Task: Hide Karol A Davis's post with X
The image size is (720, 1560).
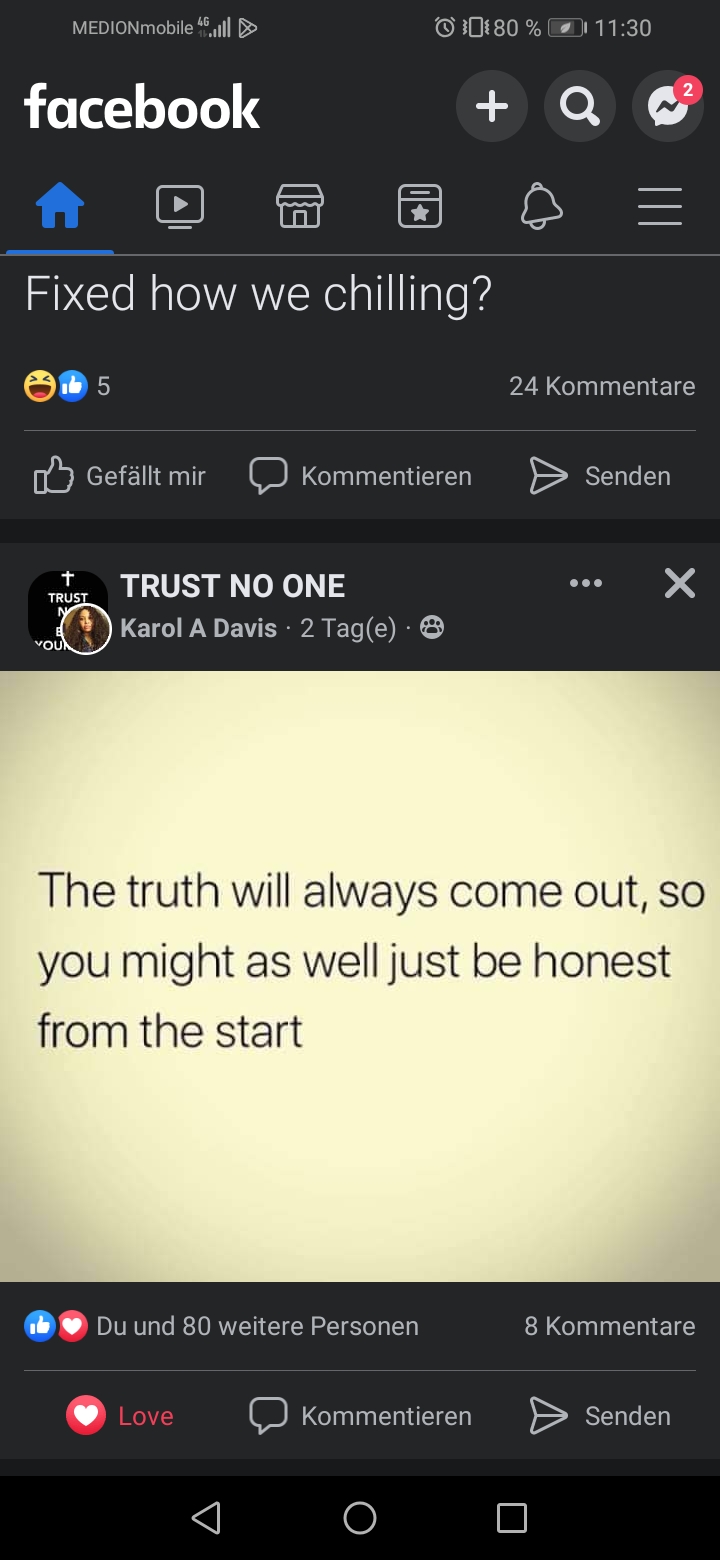Action: [679, 583]
